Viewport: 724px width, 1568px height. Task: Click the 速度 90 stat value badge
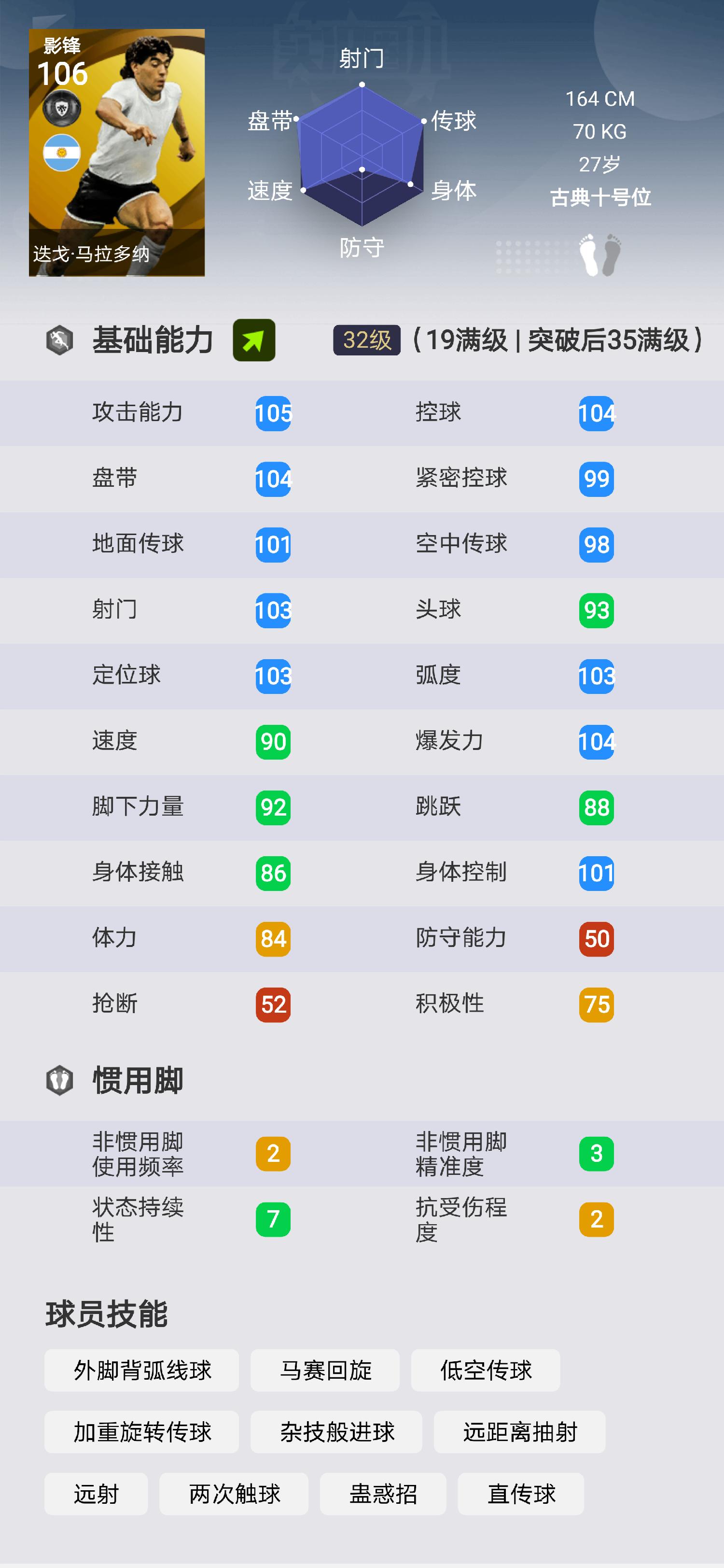(x=273, y=741)
